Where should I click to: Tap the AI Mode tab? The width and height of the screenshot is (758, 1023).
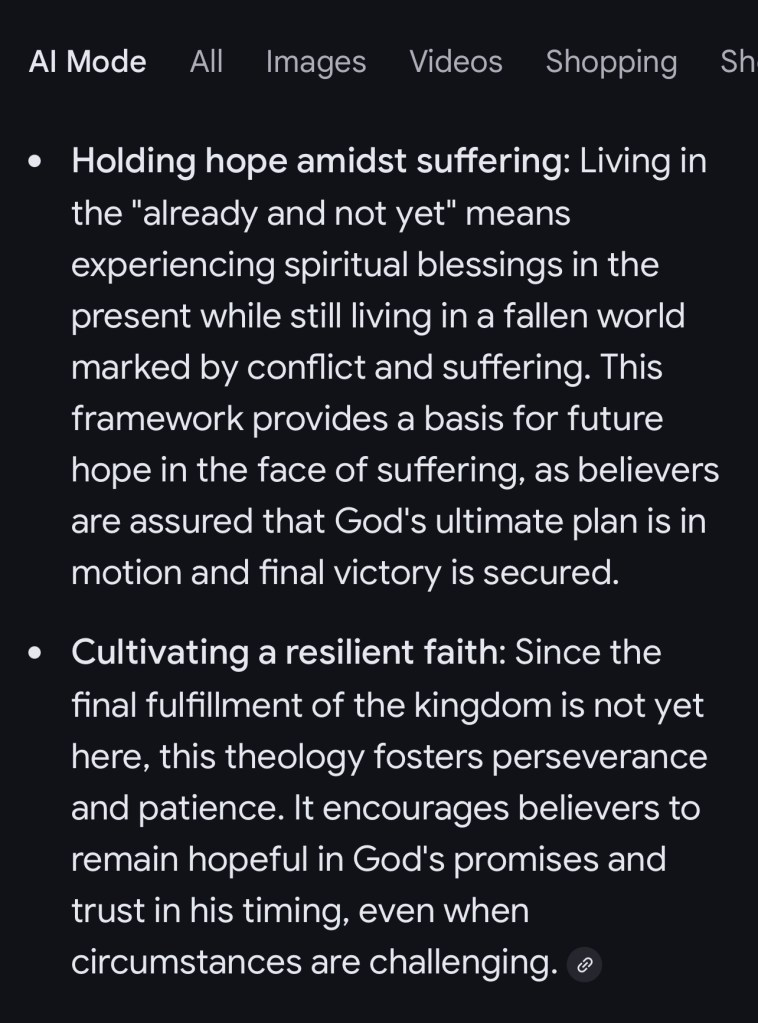tap(88, 62)
